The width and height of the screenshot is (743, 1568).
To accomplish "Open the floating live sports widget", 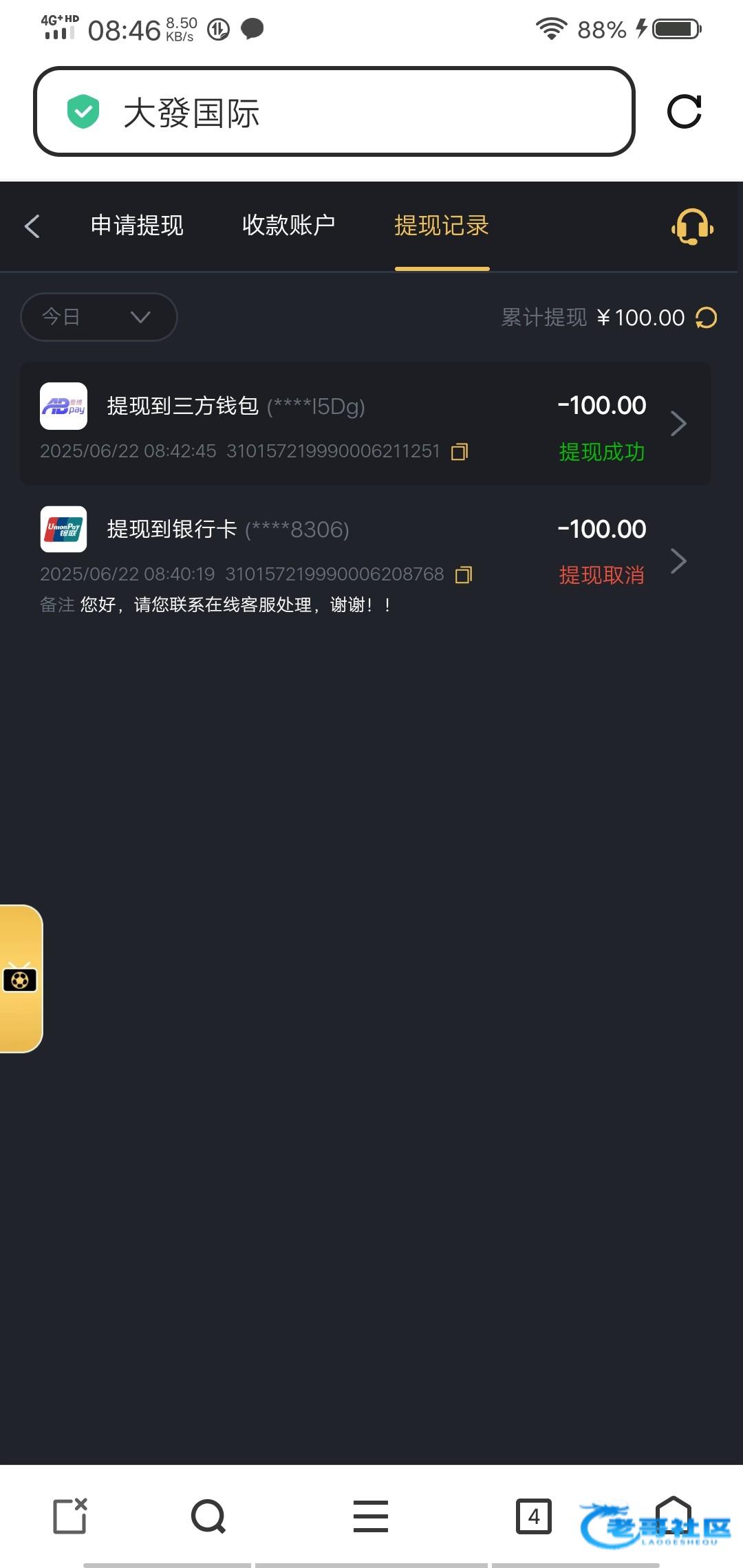I will click(x=21, y=979).
